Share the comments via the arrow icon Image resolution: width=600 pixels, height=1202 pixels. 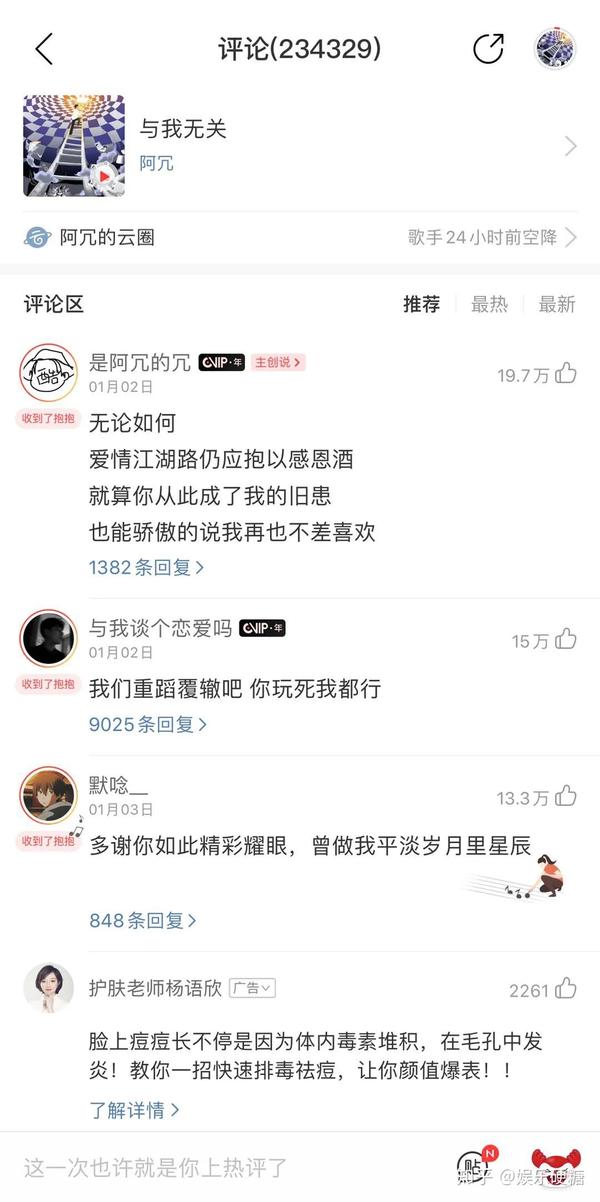coord(488,48)
